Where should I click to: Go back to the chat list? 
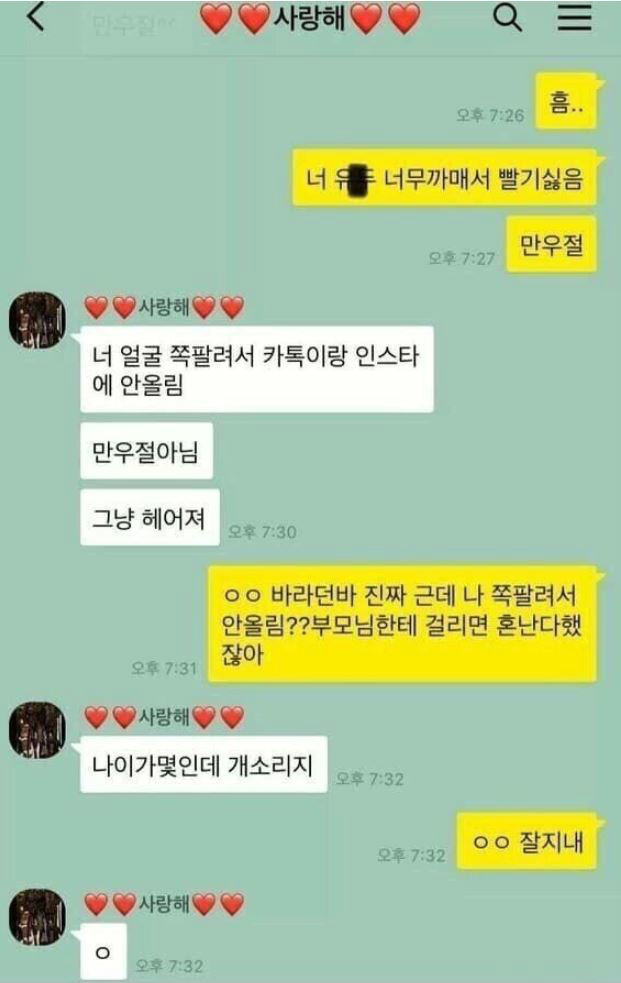(x=36, y=19)
